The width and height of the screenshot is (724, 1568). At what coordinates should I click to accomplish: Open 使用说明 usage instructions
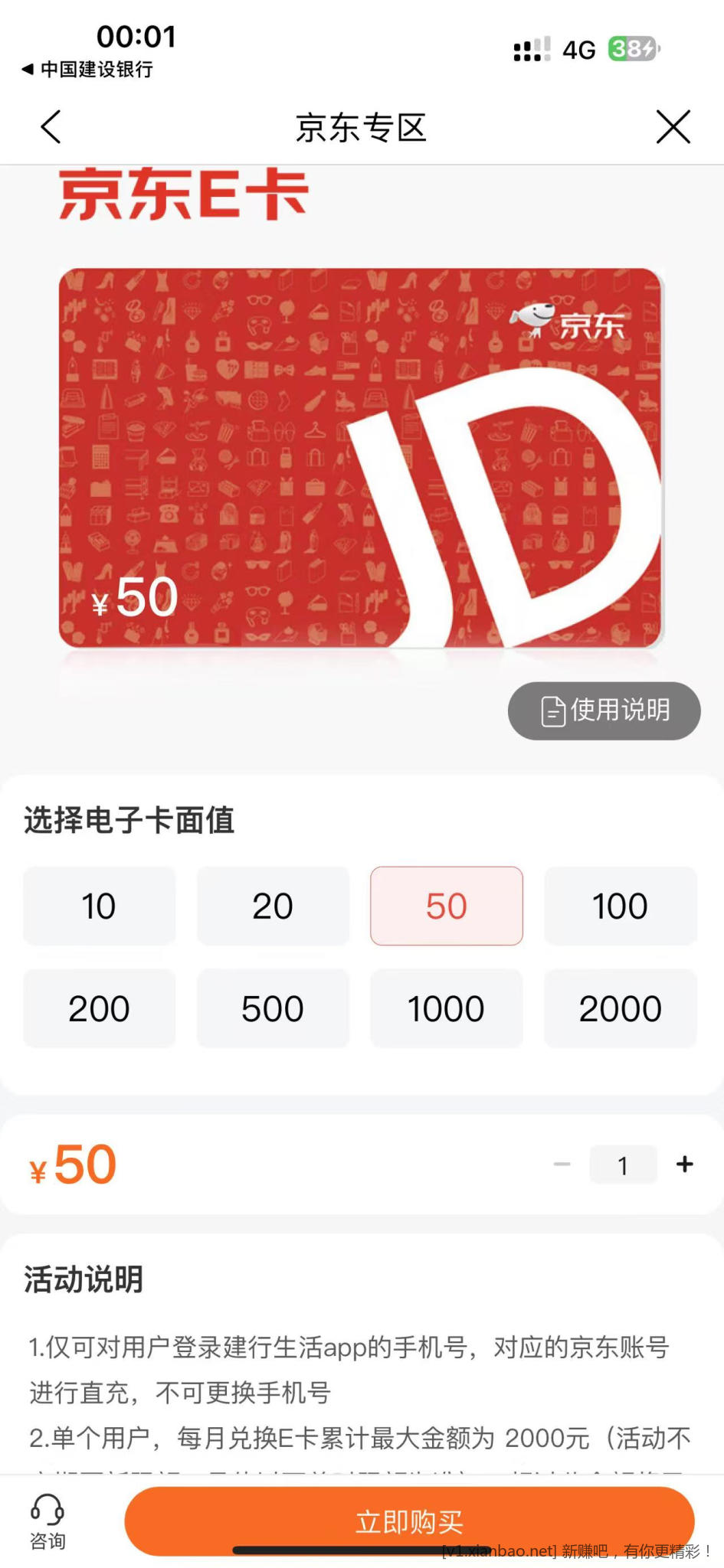(x=604, y=710)
